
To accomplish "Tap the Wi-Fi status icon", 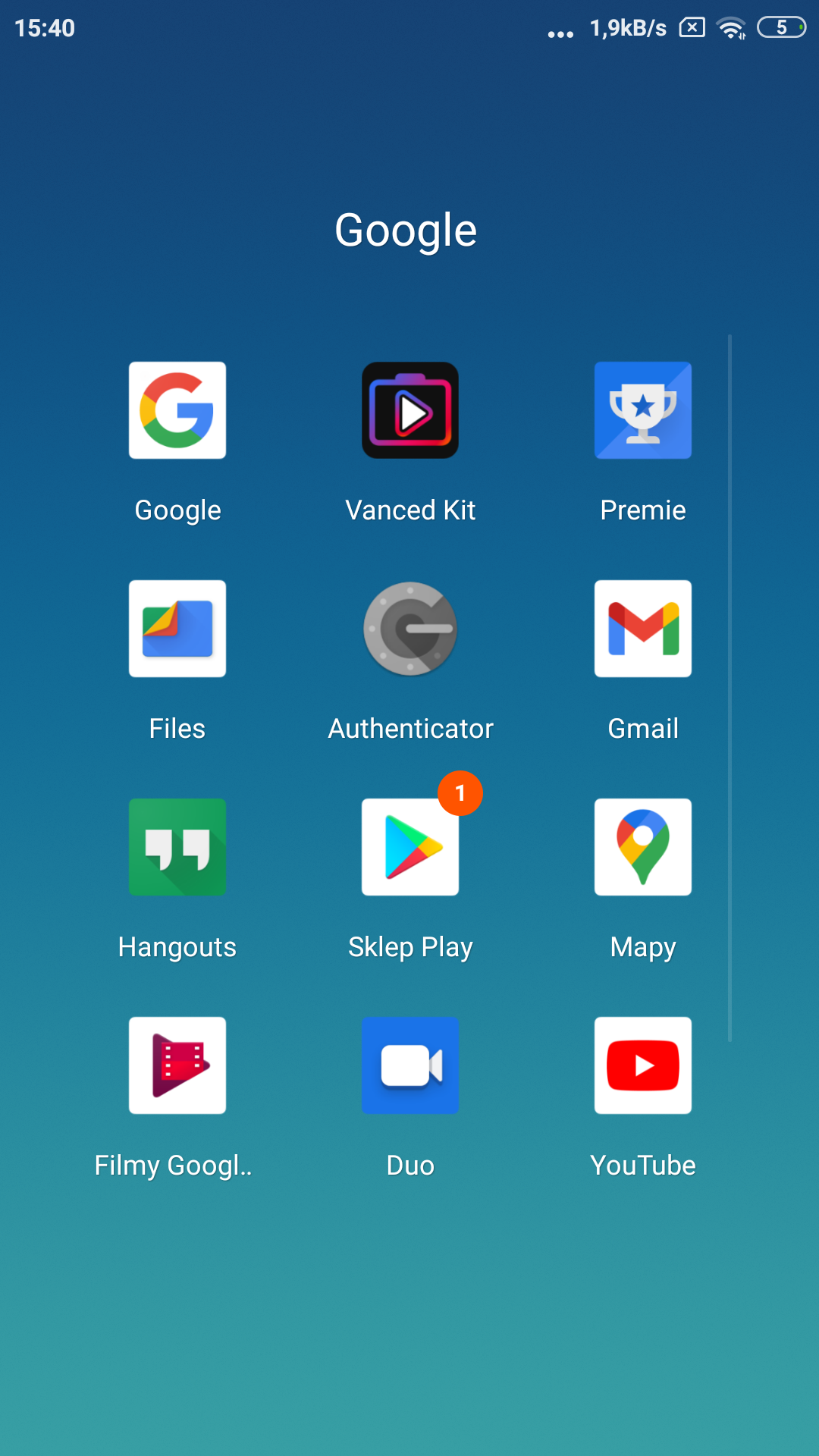I will tap(730, 28).
